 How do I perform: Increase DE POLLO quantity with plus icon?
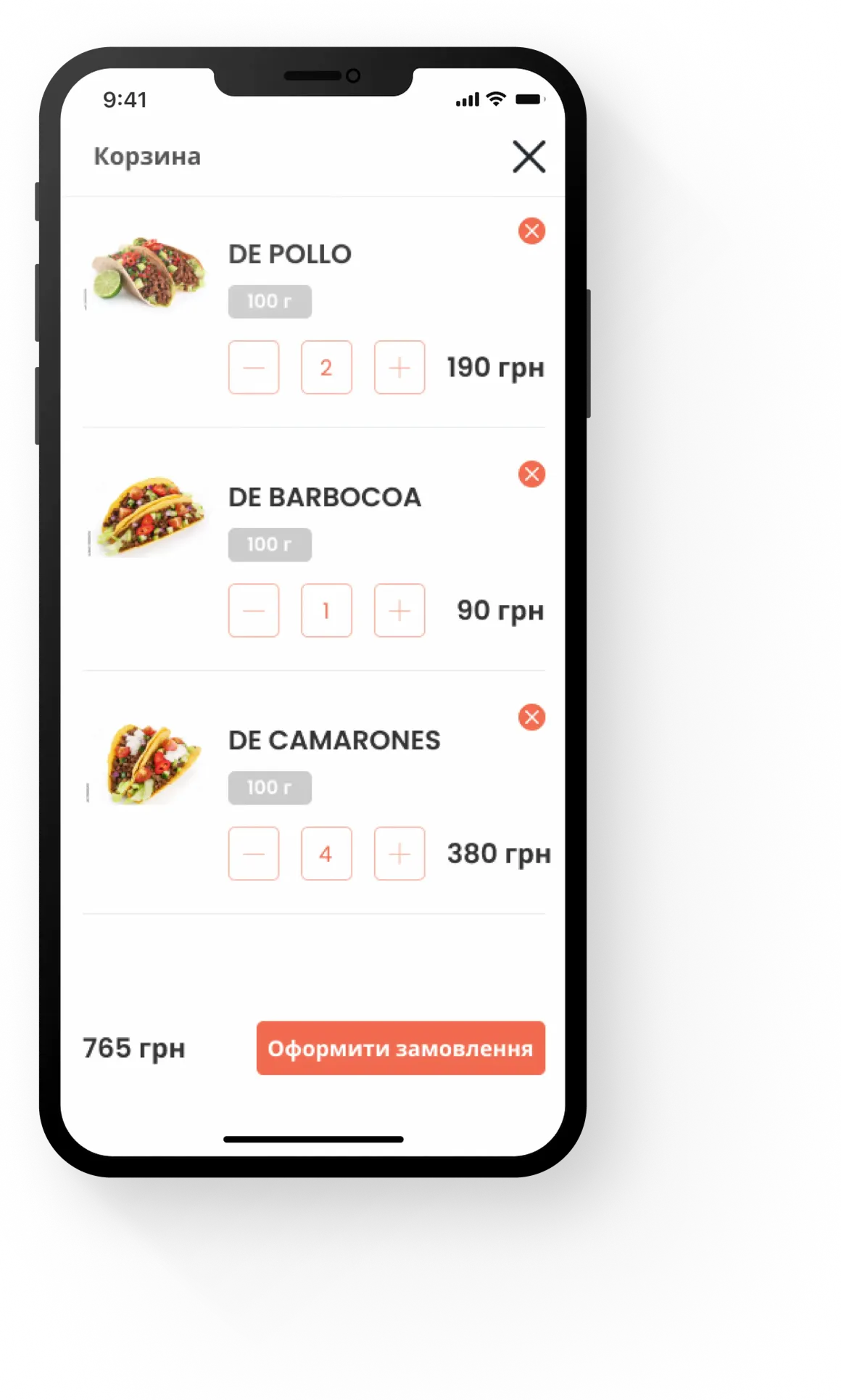point(399,368)
